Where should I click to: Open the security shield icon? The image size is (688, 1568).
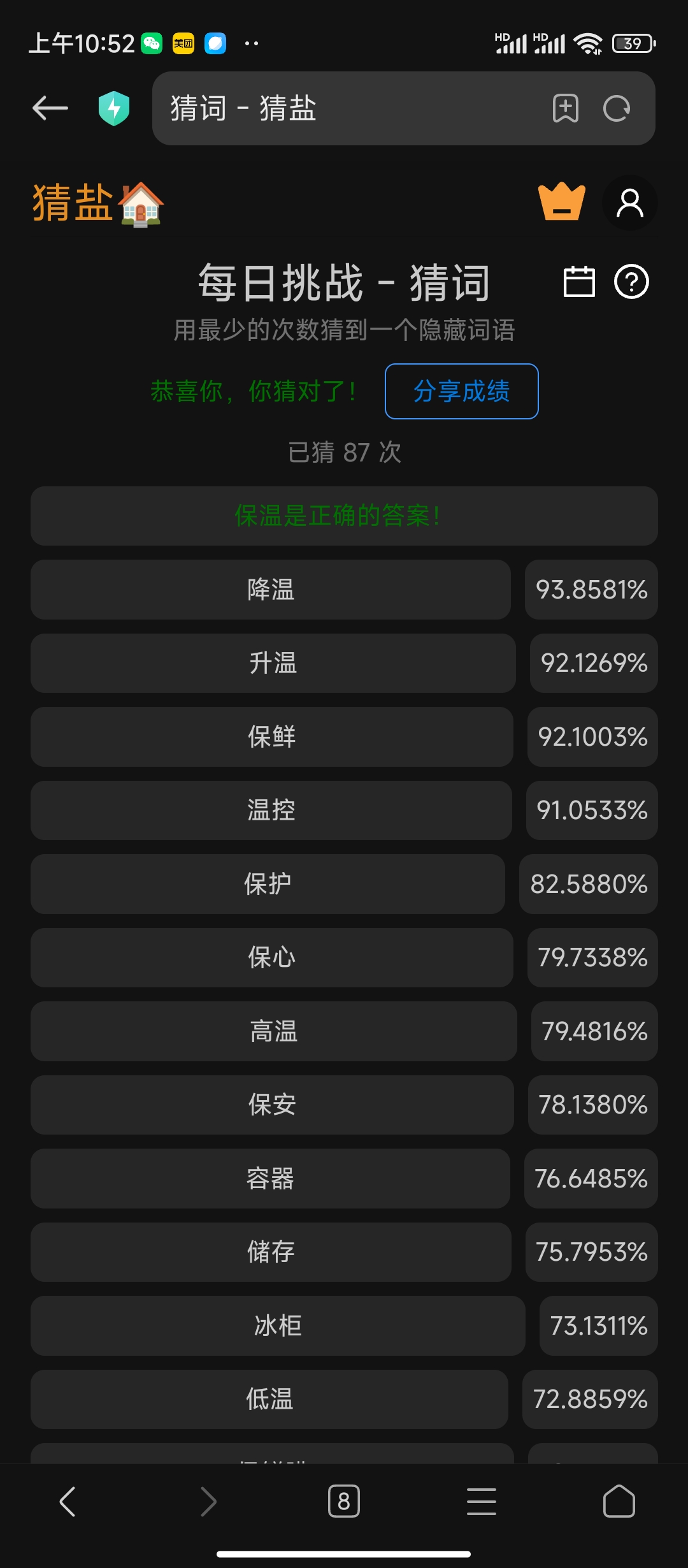pyautogui.click(x=114, y=108)
